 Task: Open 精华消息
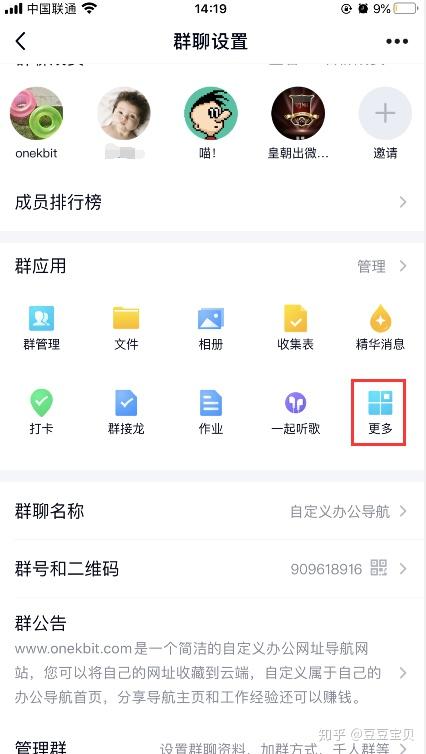click(380, 328)
